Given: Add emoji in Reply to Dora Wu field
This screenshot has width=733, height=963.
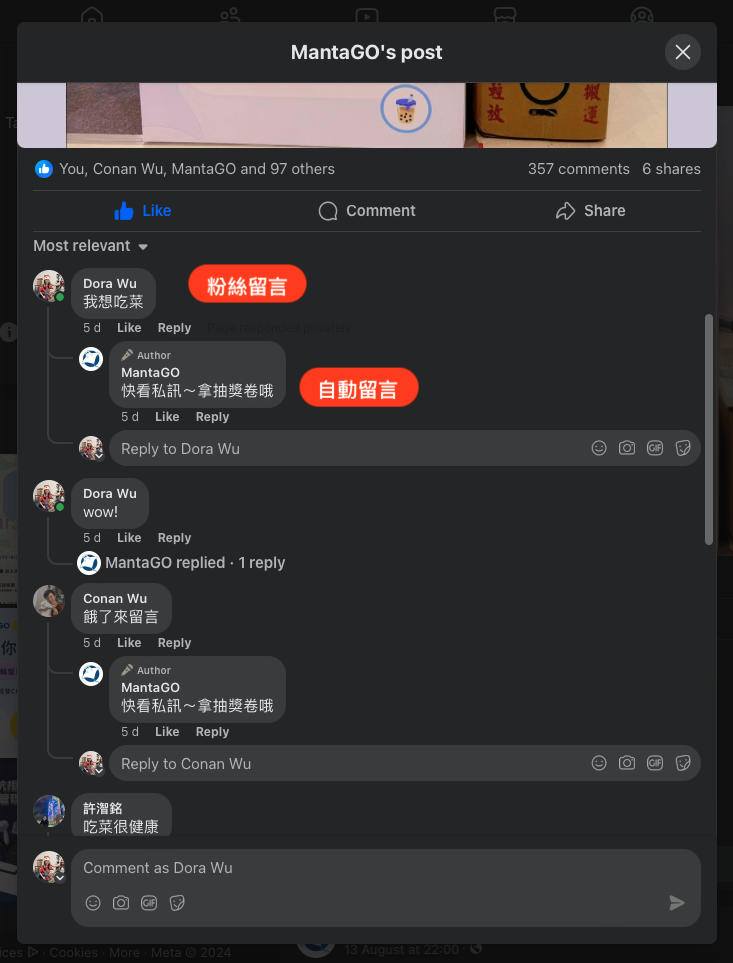Looking at the screenshot, I should tap(599, 448).
